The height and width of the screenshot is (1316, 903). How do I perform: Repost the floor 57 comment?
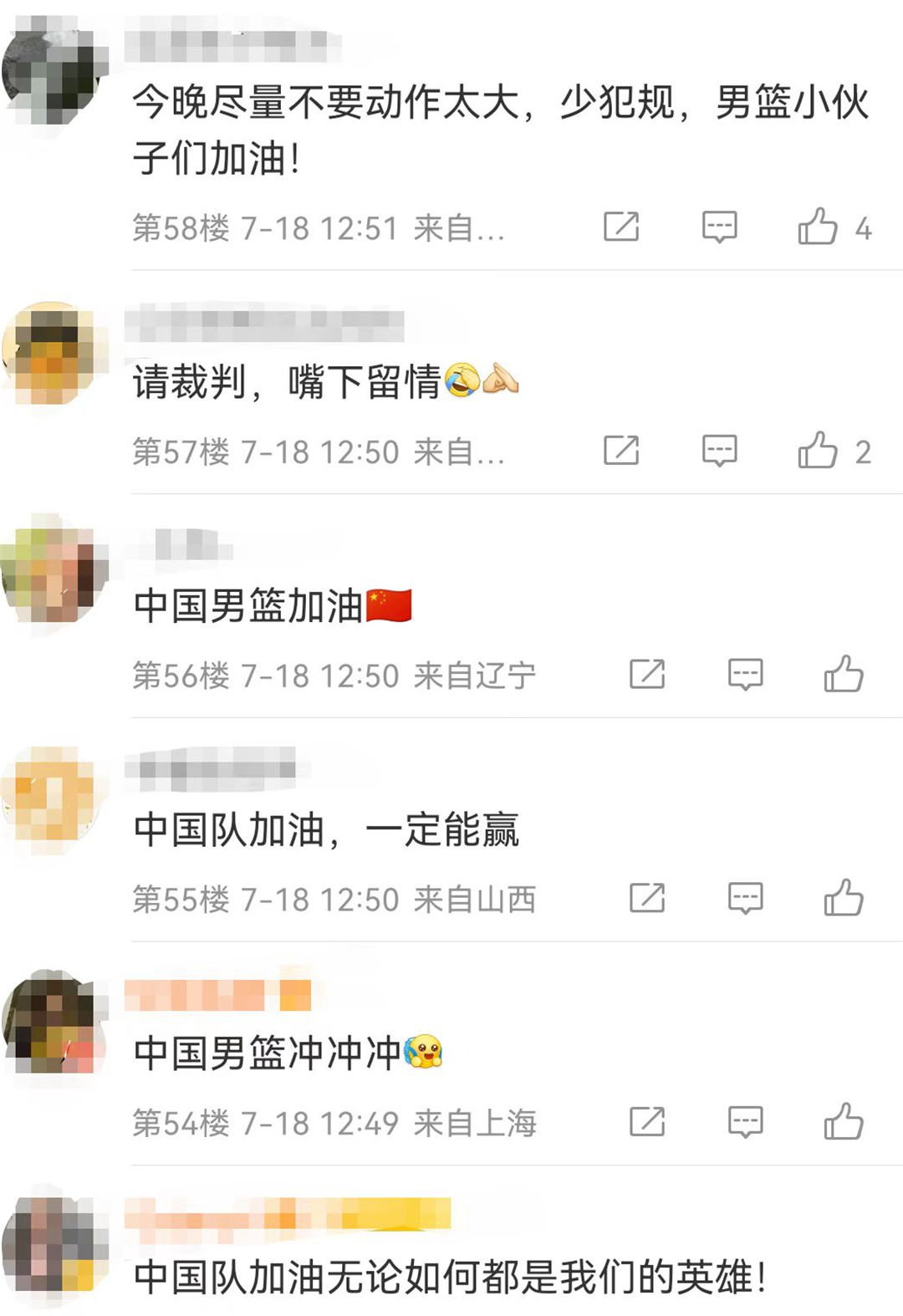[x=621, y=451]
